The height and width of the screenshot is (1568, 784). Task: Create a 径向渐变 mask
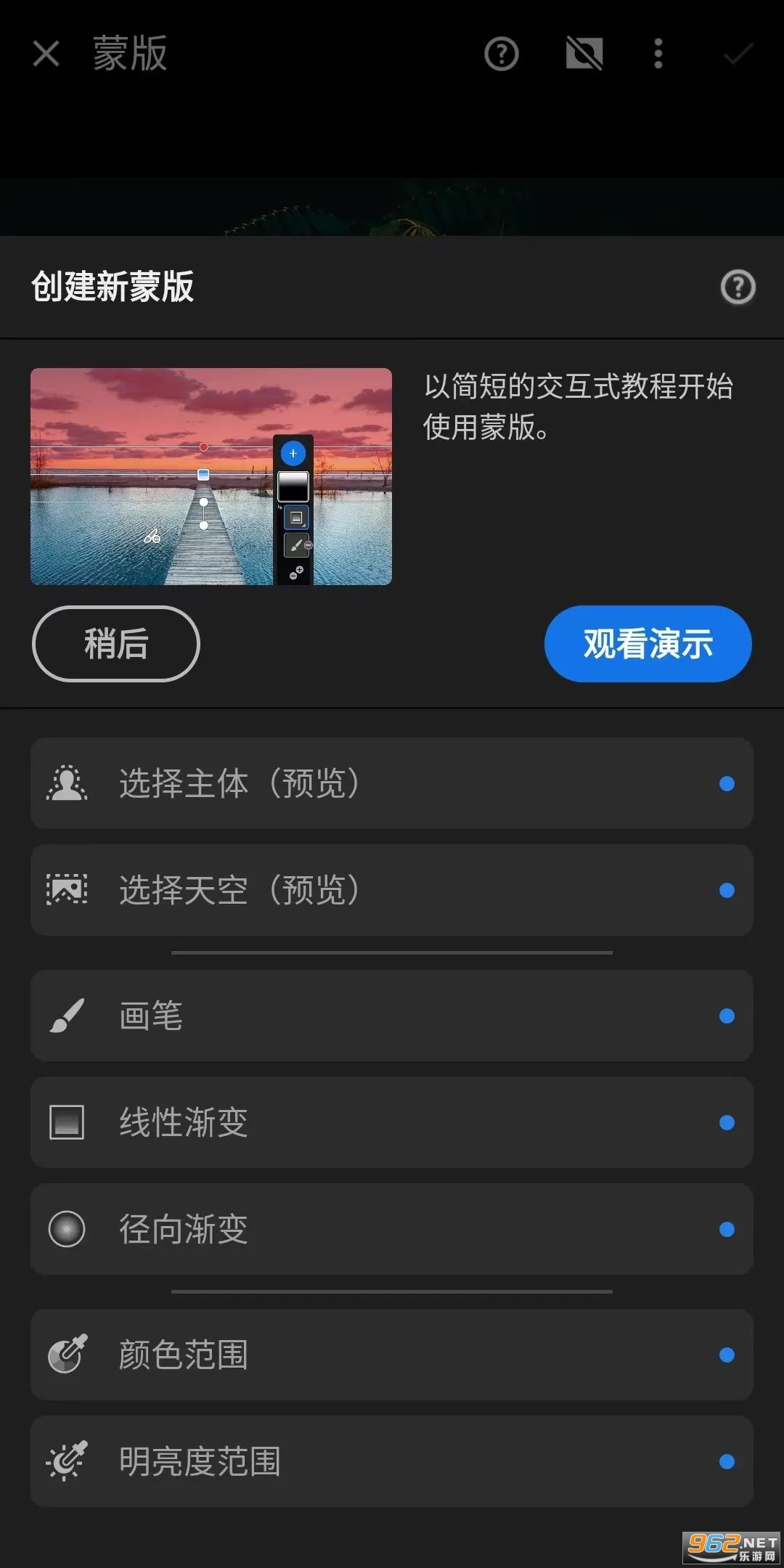coord(392,1229)
